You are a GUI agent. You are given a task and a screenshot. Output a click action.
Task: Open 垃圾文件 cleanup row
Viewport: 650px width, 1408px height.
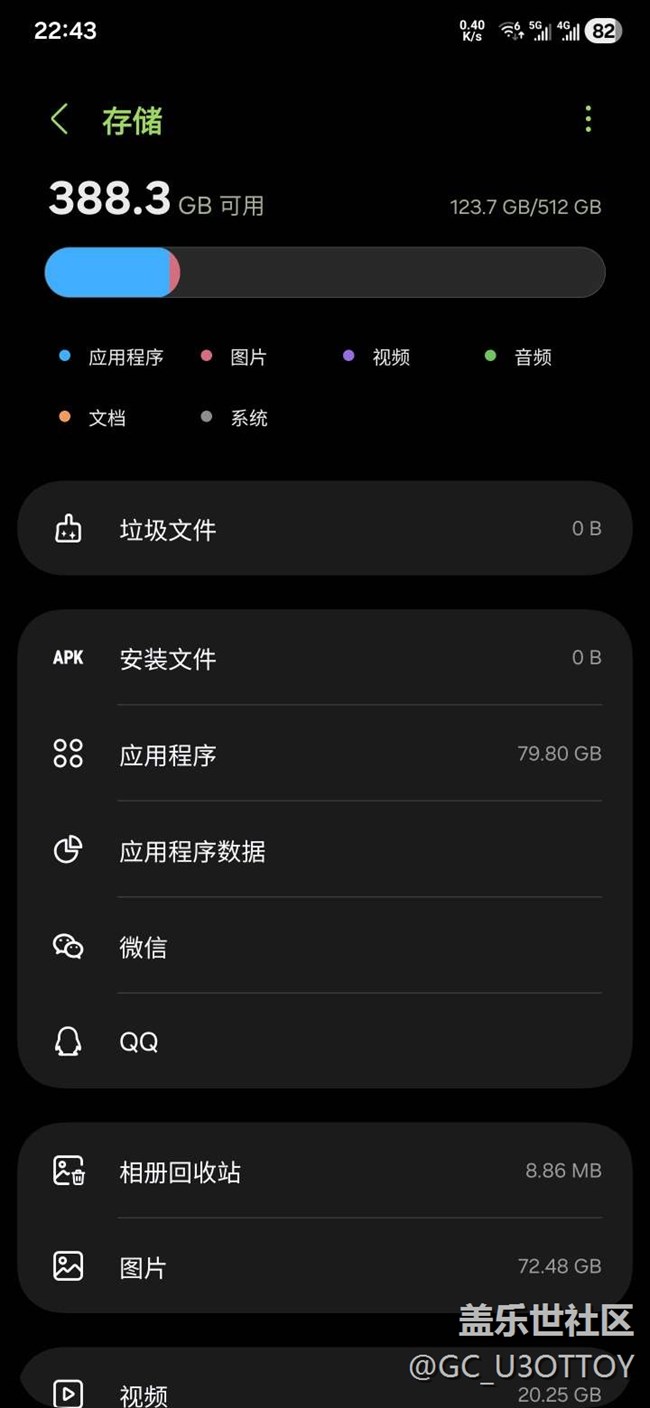325,529
